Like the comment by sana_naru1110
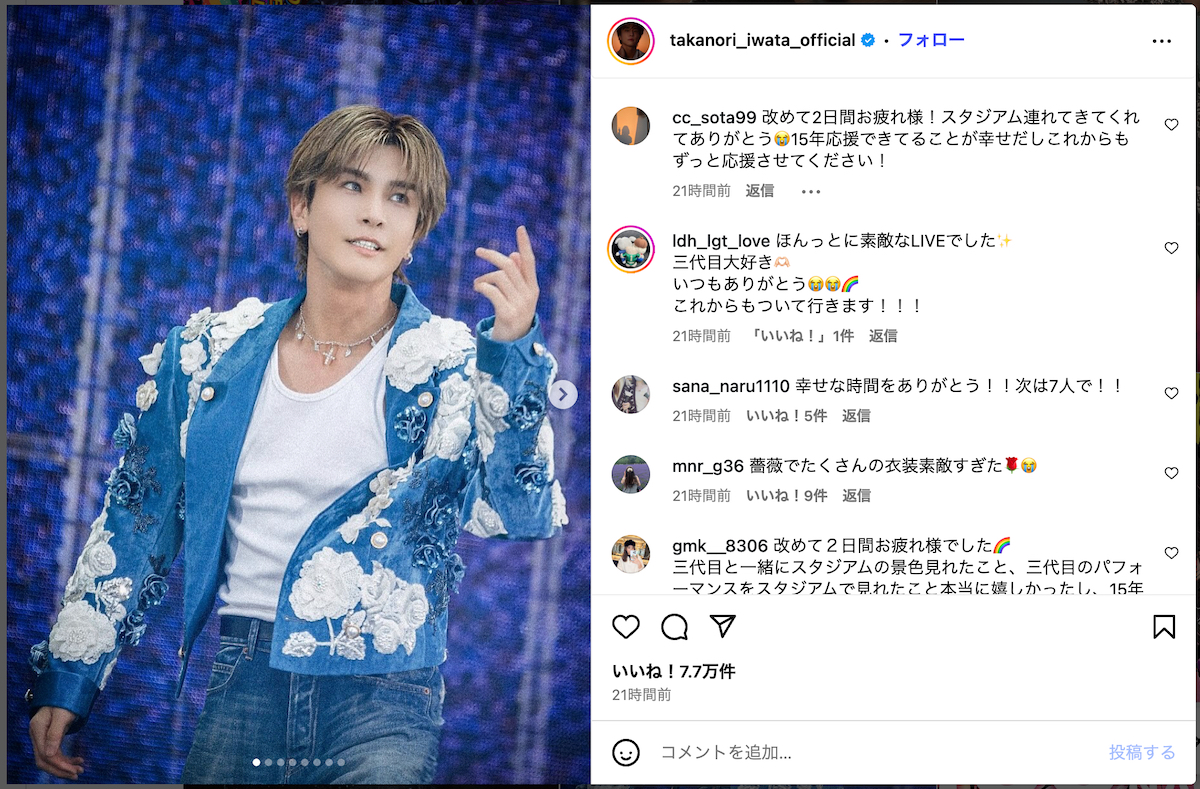 pyautogui.click(x=1171, y=394)
